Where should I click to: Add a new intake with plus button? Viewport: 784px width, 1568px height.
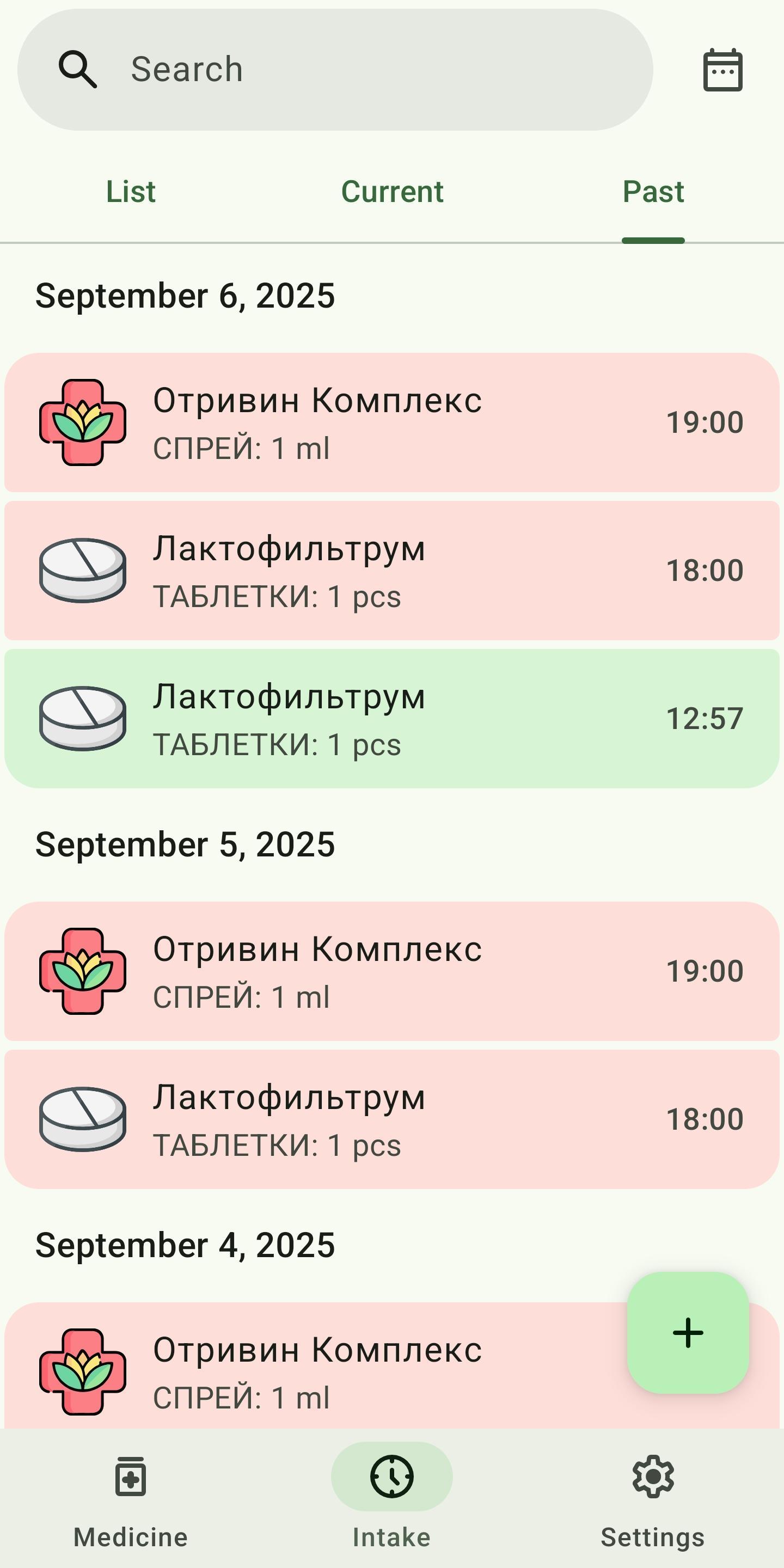tap(688, 1332)
